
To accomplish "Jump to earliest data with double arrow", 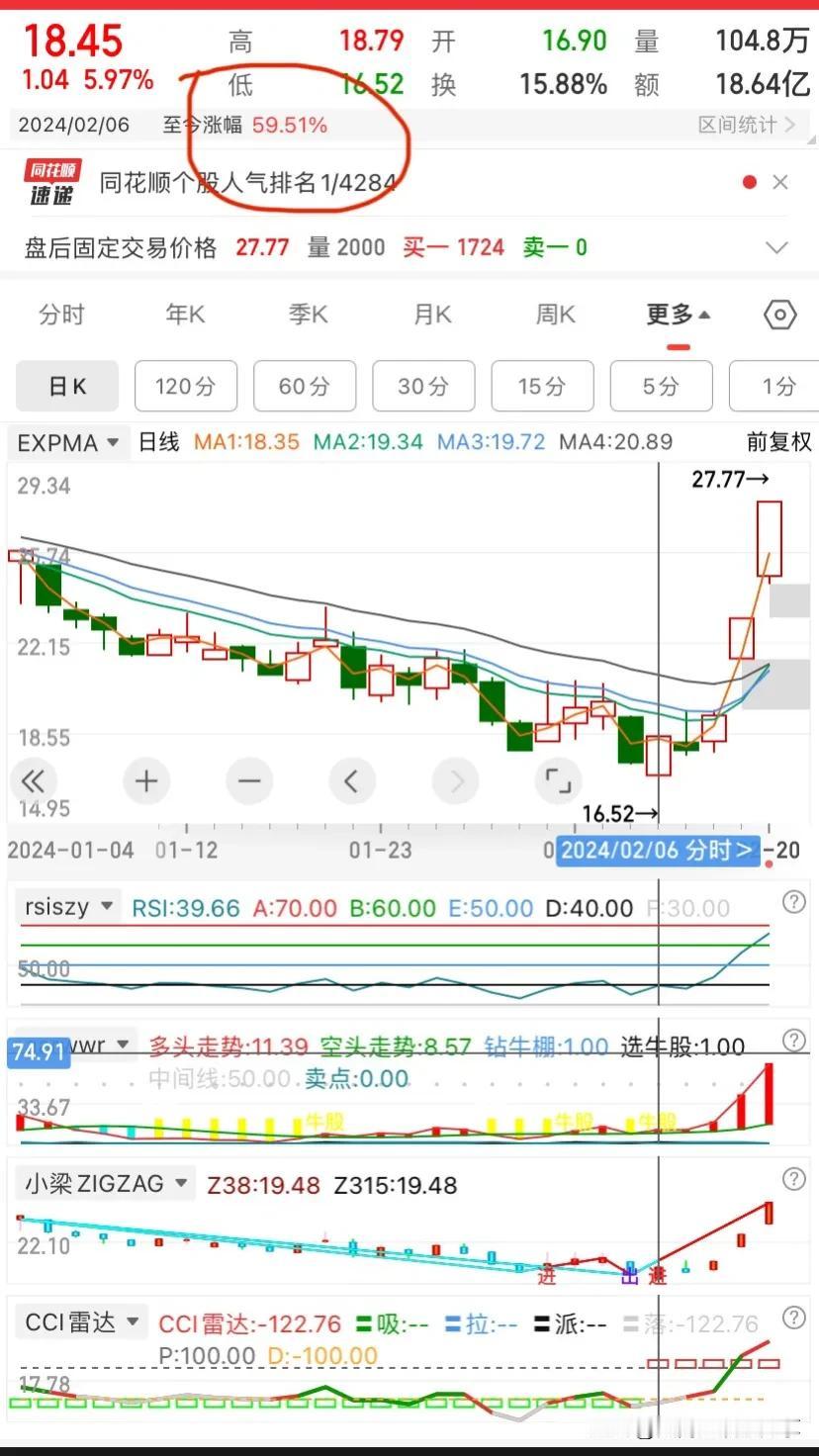I will coord(33,781).
